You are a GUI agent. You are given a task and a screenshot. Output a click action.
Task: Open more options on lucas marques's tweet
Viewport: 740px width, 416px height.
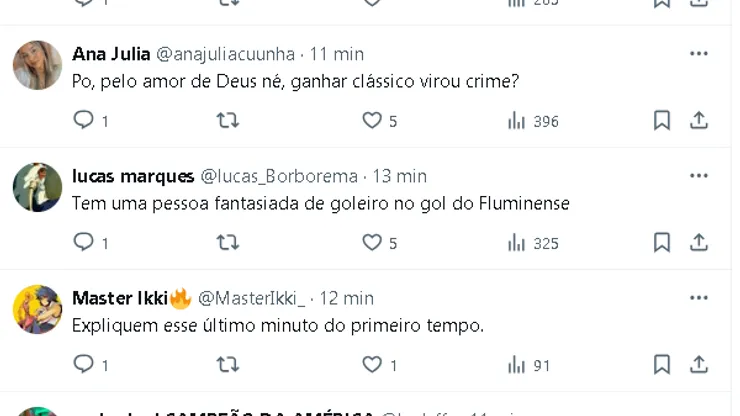(699, 176)
